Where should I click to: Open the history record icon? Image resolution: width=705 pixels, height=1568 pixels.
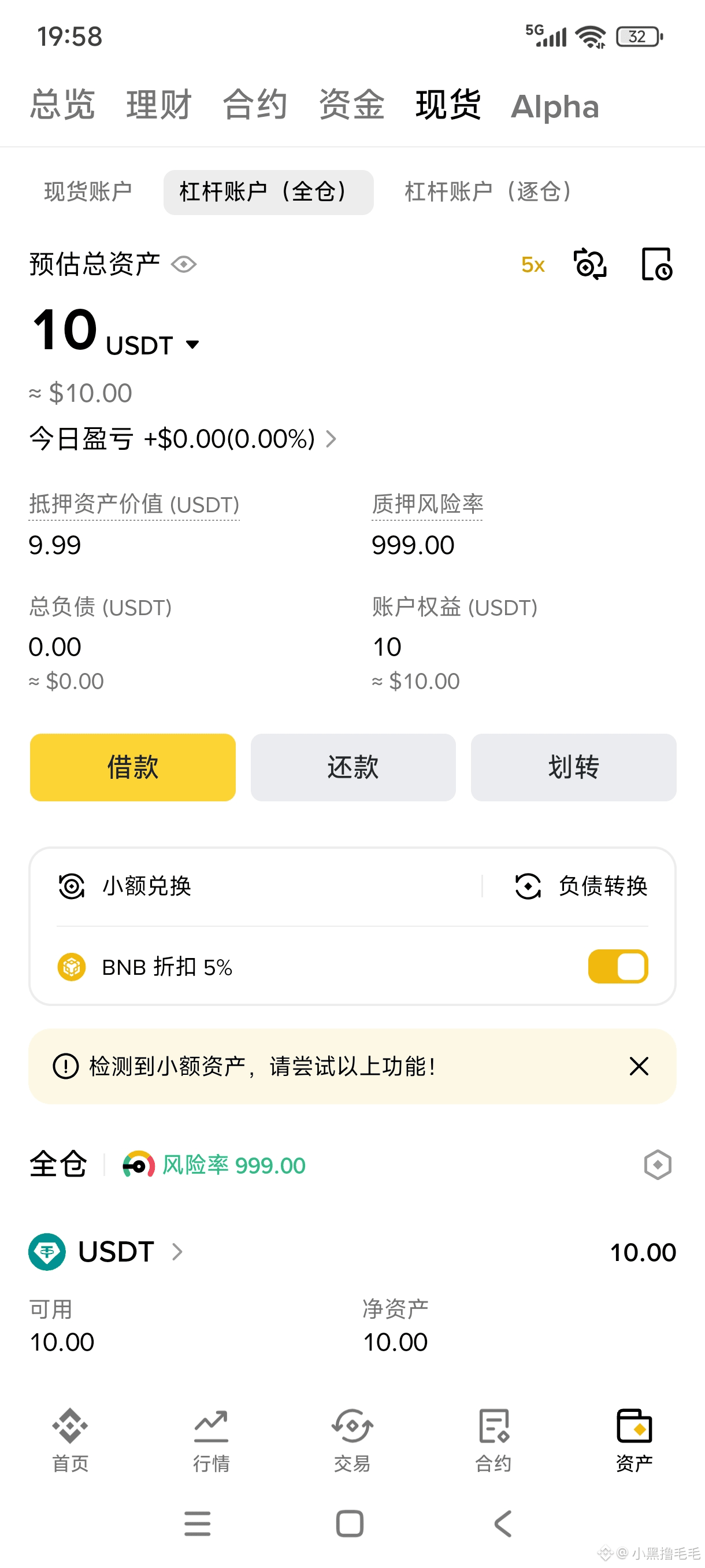click(656, 265)
